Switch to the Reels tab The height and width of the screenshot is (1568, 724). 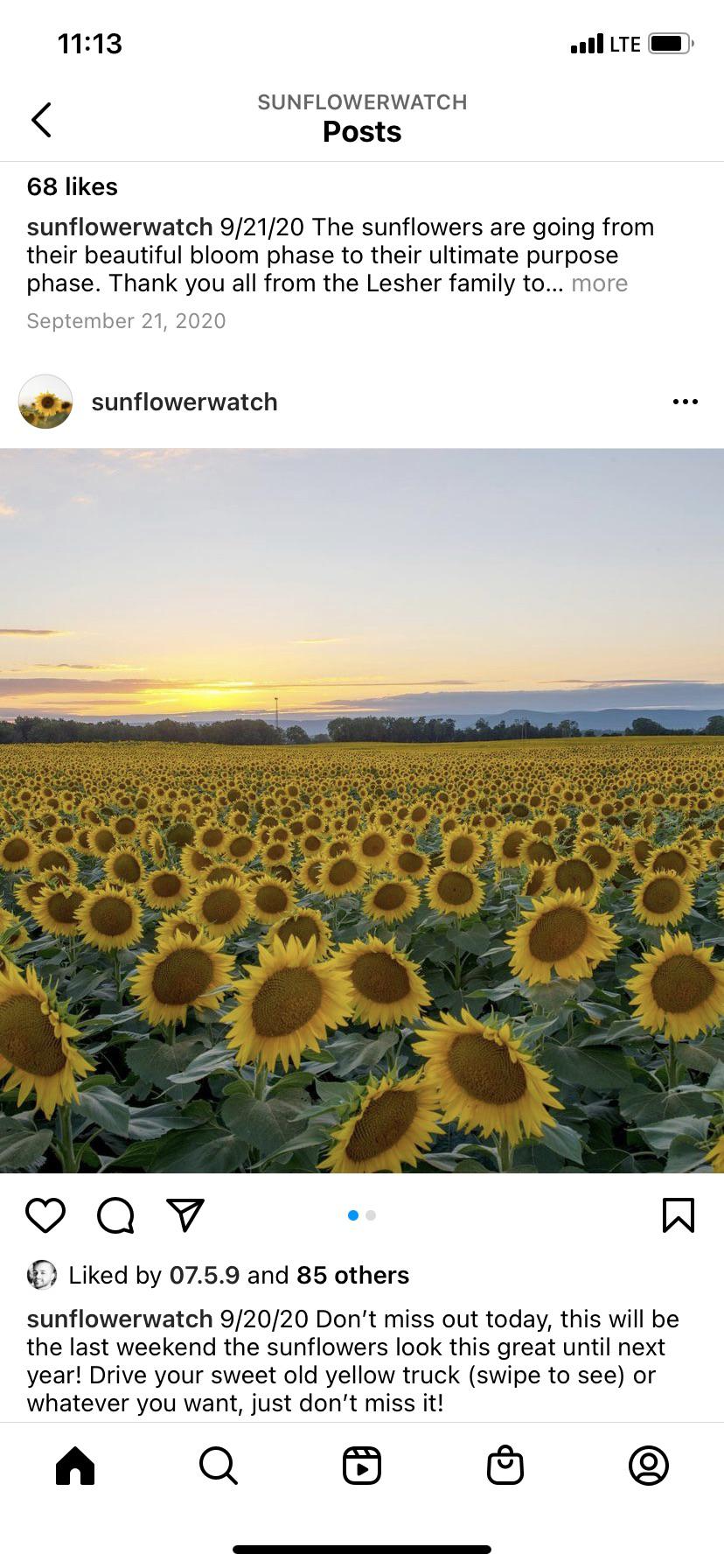(x=362, y=1465)
